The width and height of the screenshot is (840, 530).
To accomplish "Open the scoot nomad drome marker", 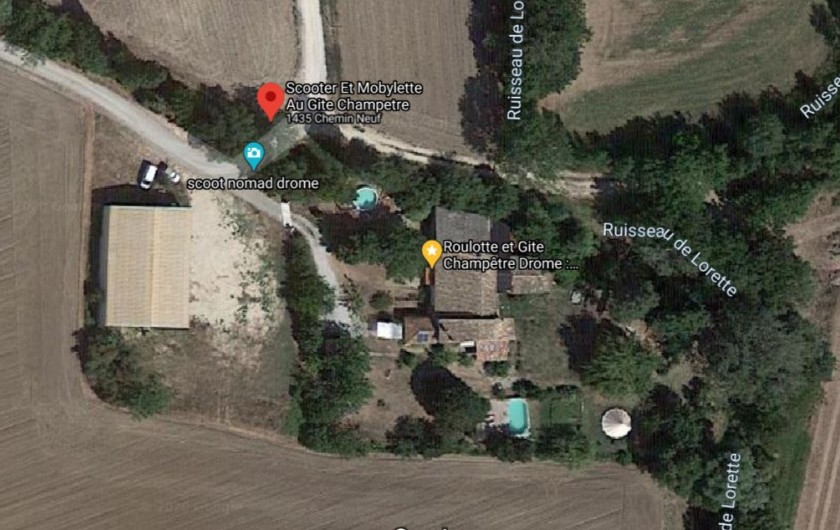I will (254, 154).
